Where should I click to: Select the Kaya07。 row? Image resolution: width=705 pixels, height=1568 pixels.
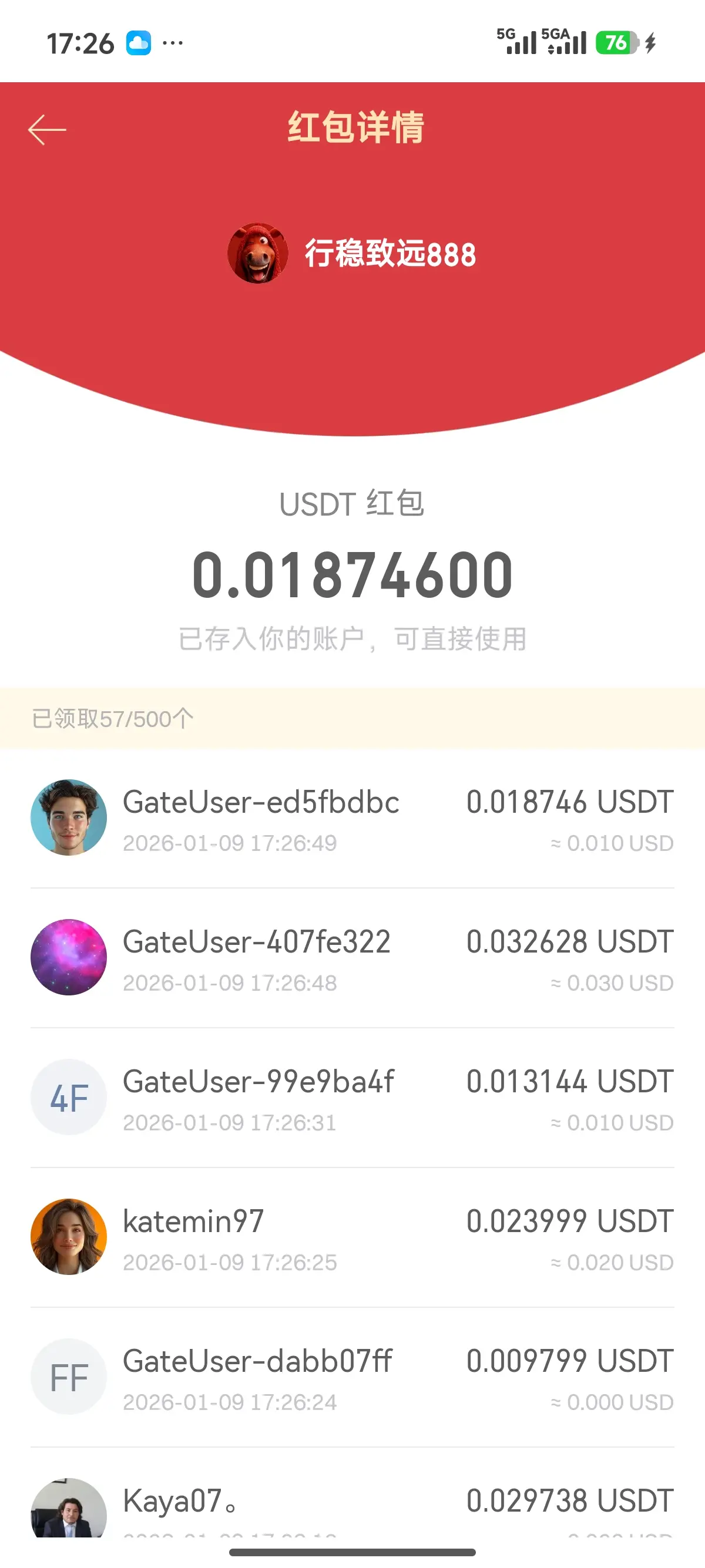(352, 1503)
